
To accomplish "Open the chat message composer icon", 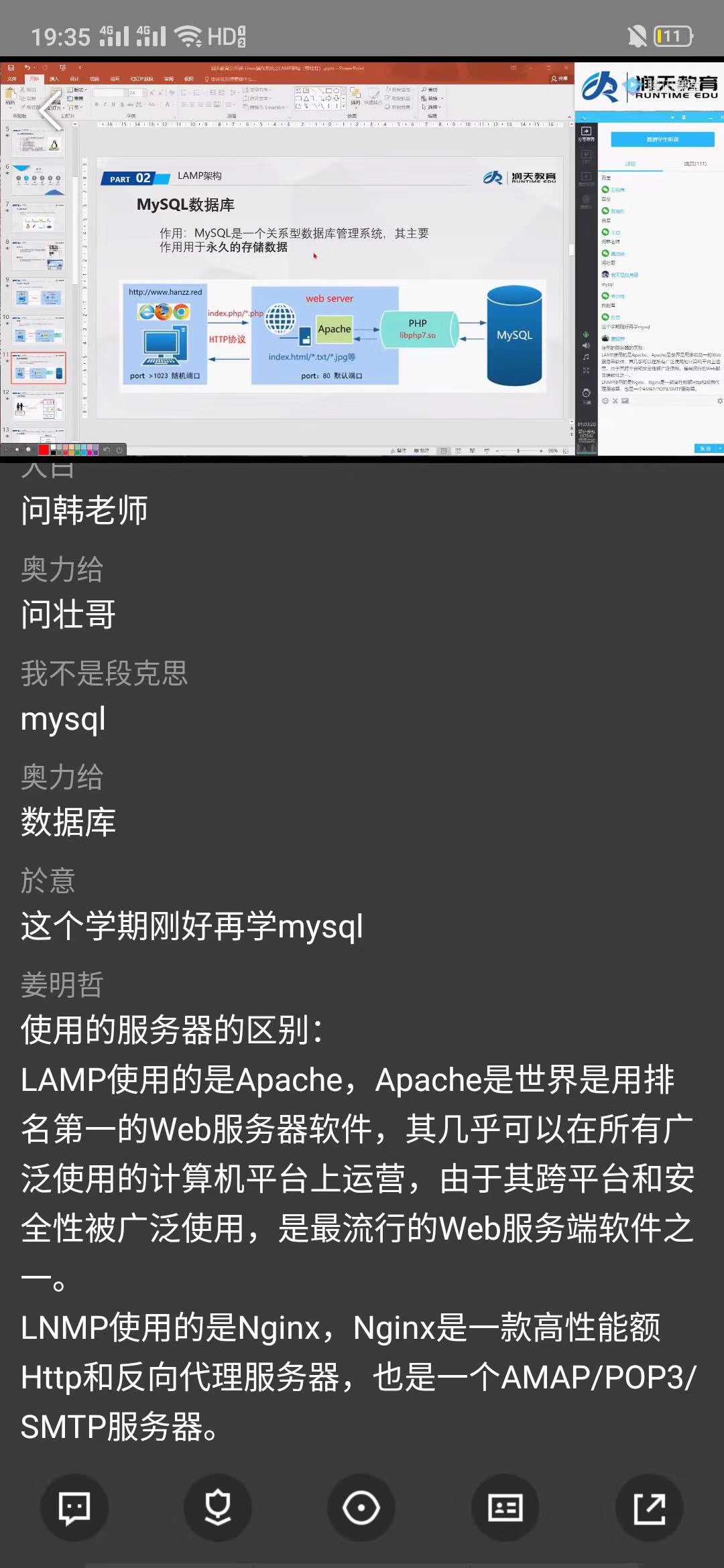I will tap(74, 1508).
